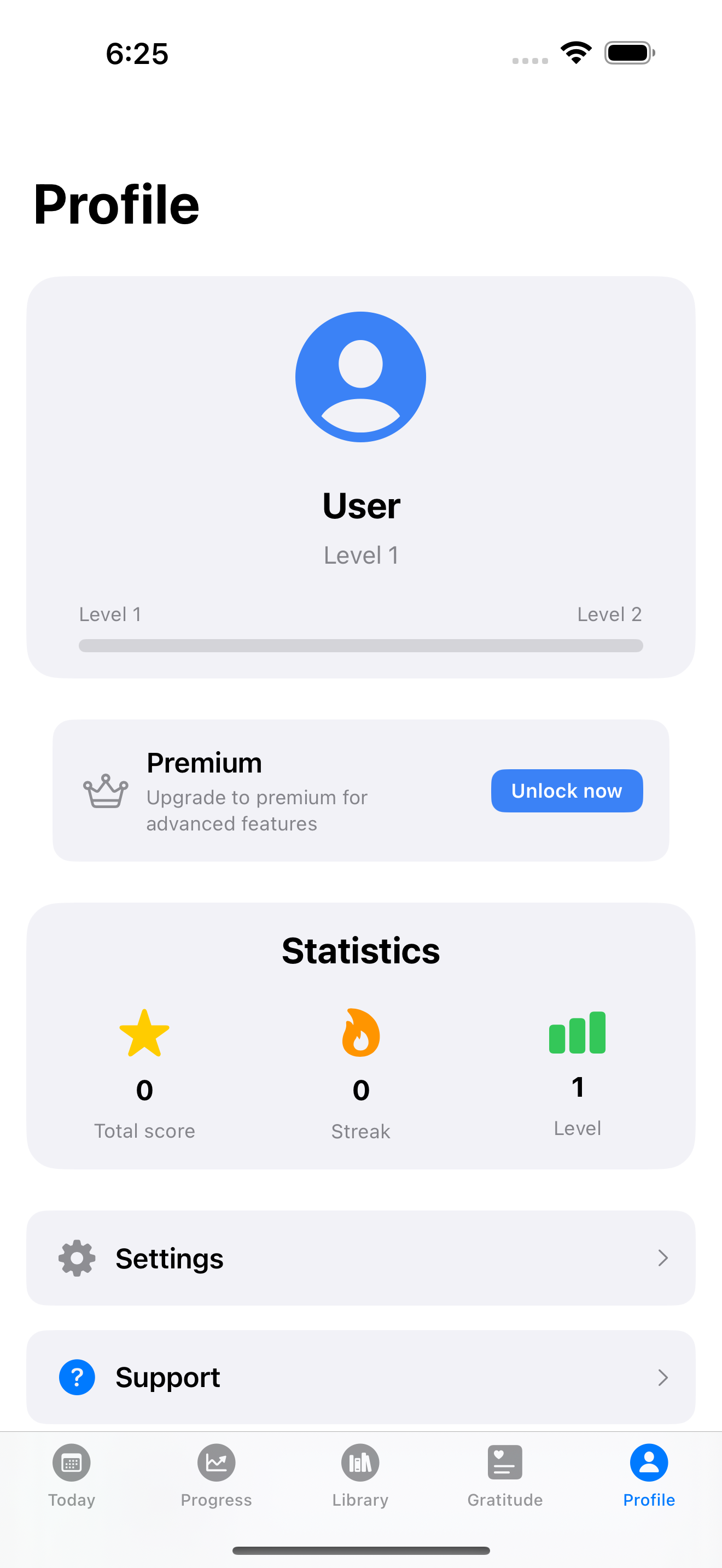Tap the Level bars icon

pyautogui.click(x=577, y=1032)
